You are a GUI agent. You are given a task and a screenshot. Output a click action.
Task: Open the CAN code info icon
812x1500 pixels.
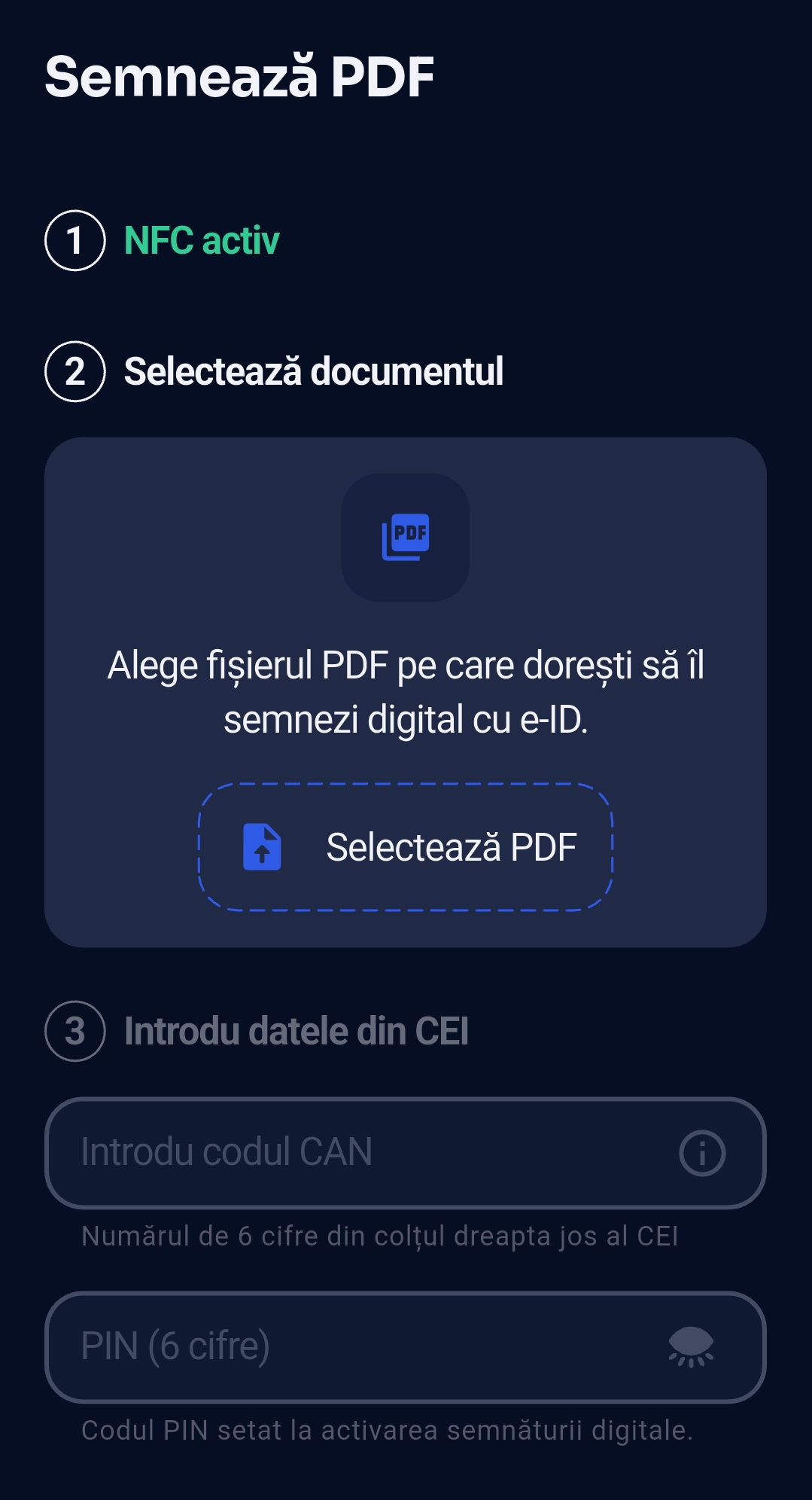(x=701, y=1153)
